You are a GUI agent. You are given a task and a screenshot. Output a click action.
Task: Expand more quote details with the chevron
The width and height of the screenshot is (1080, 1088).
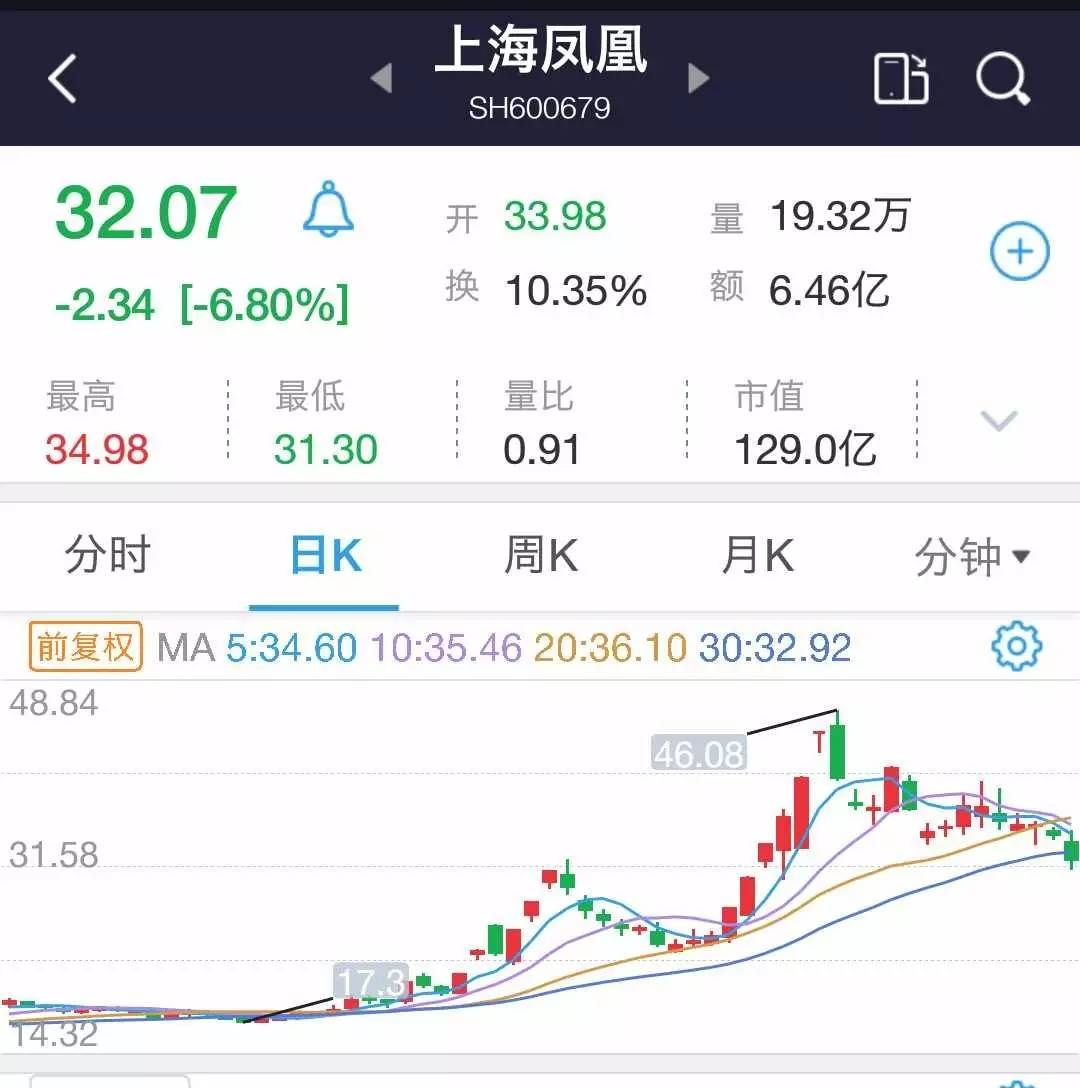click(999, 421)
